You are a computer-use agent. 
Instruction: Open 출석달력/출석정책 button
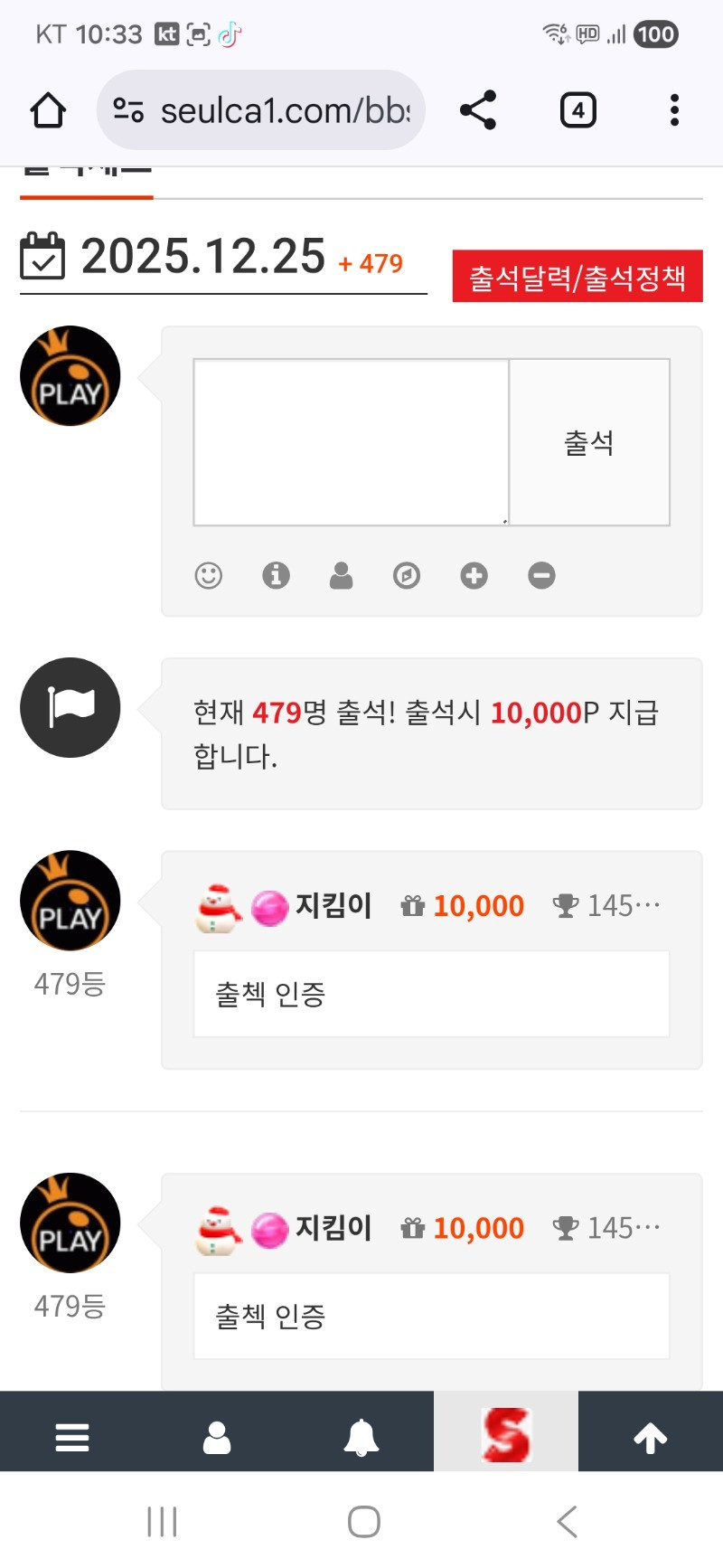(577, 277)
